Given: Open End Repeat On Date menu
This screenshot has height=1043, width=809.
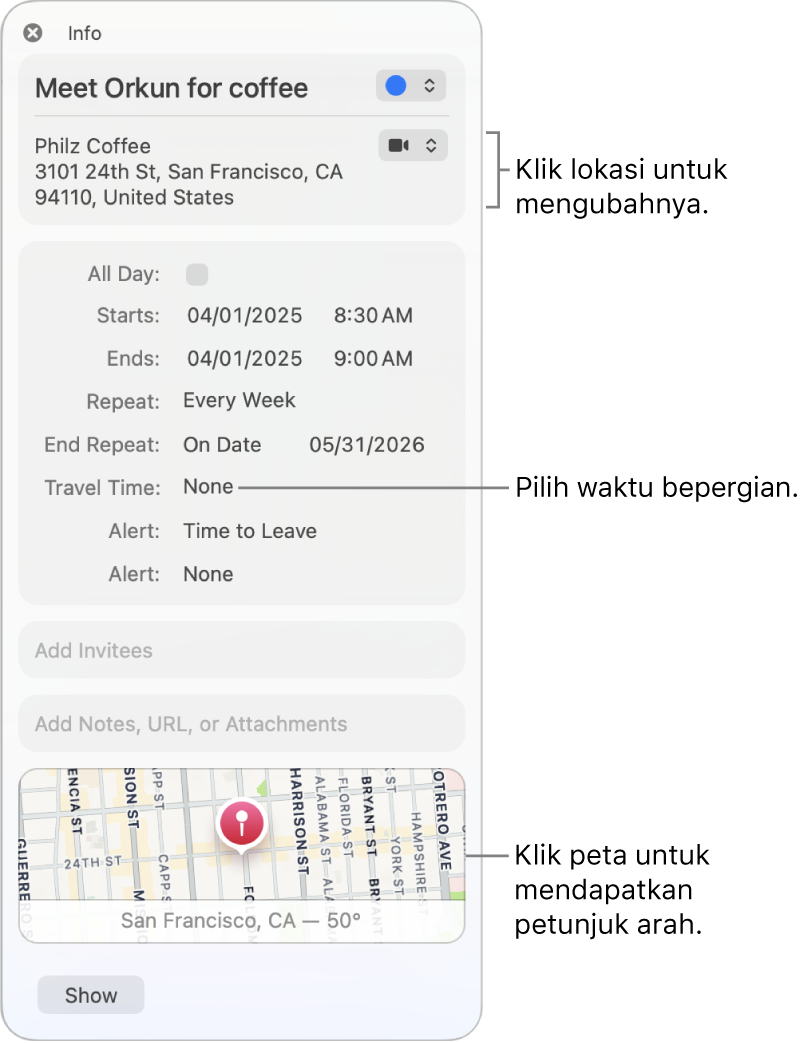Looking at the screenshot, I should click(222, 445).
